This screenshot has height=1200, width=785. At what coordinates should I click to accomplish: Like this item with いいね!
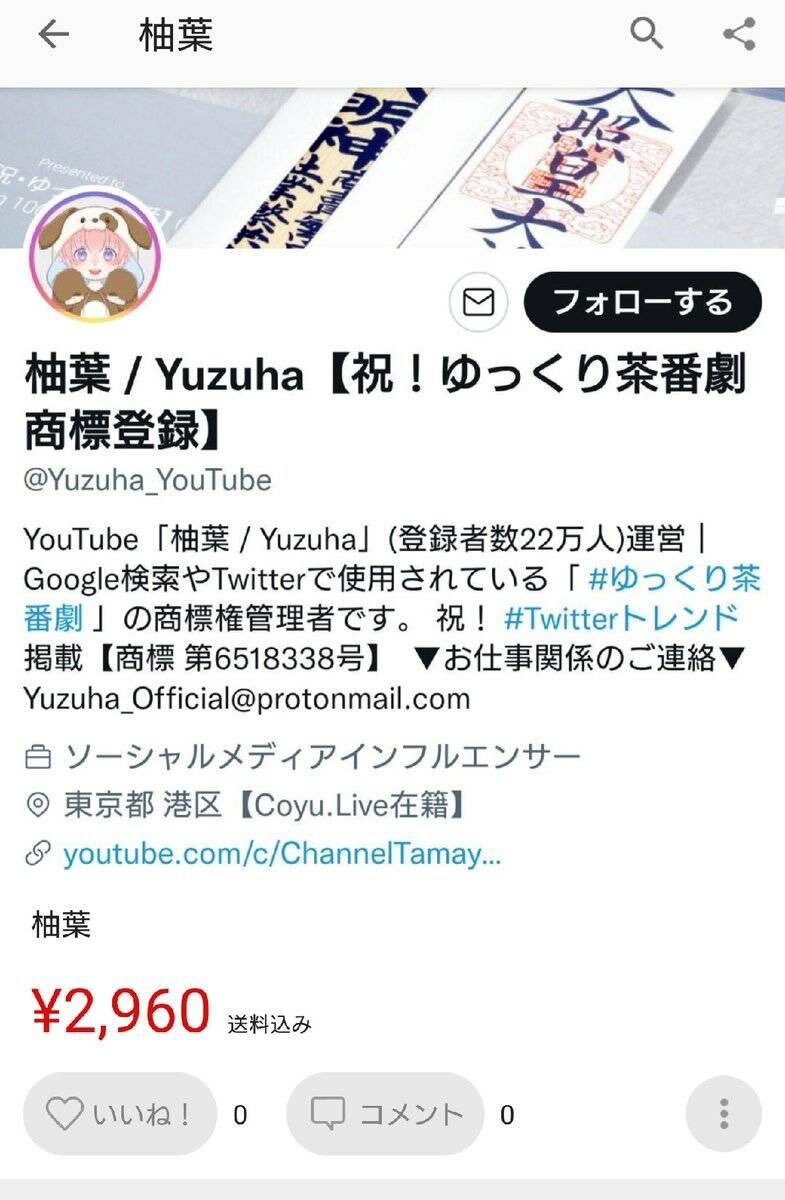120,1114
